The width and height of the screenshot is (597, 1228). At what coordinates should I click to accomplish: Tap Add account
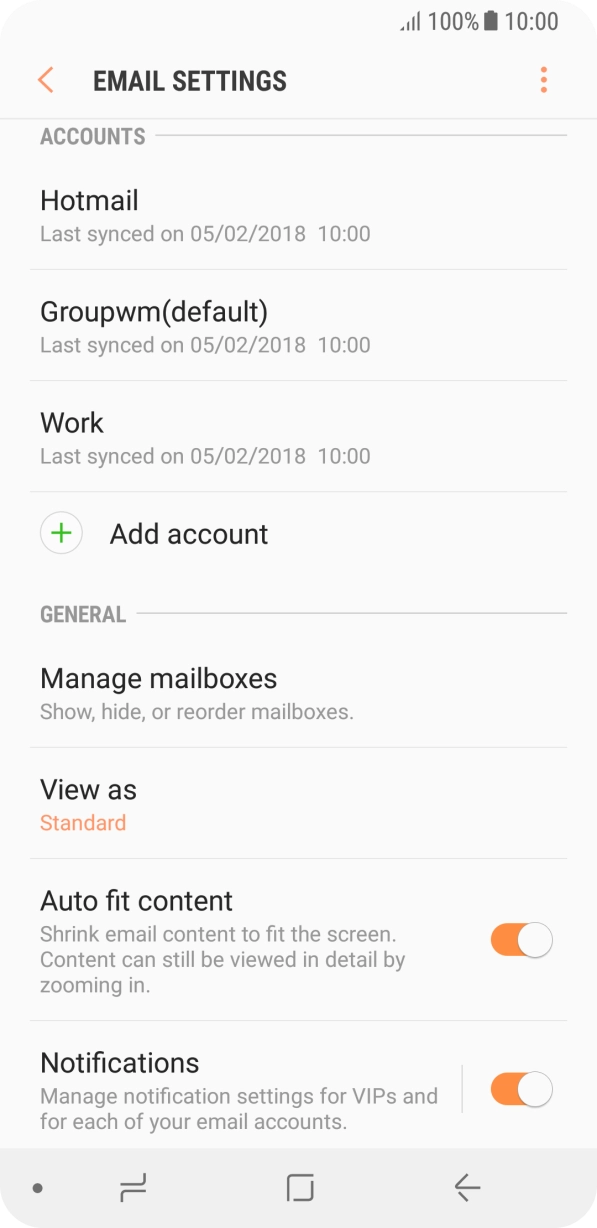pyautogui.click(x=298, y=534)
